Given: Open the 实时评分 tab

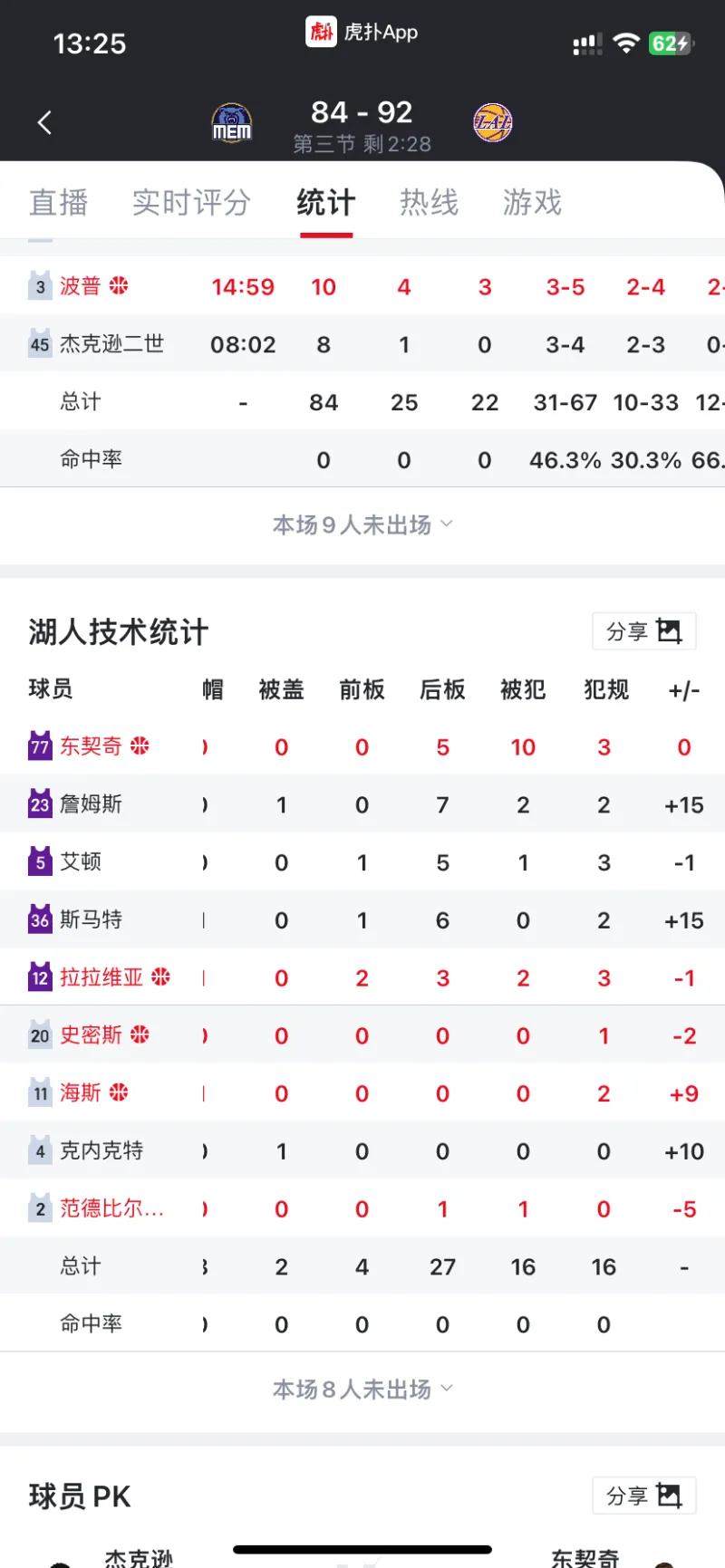Looking at the screenshot, I should [x=191, y=203].
